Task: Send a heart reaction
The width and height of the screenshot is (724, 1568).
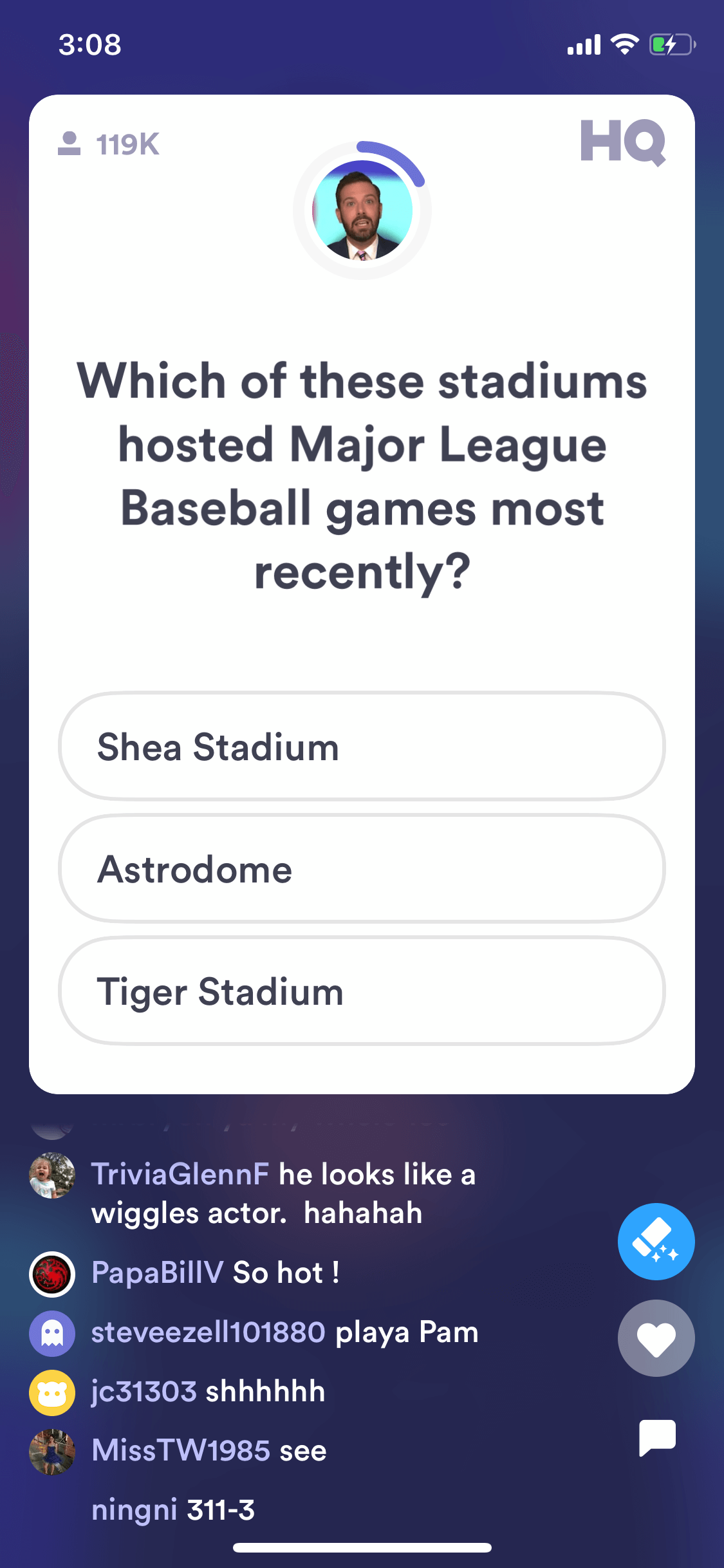Action: click(656, 1338)
